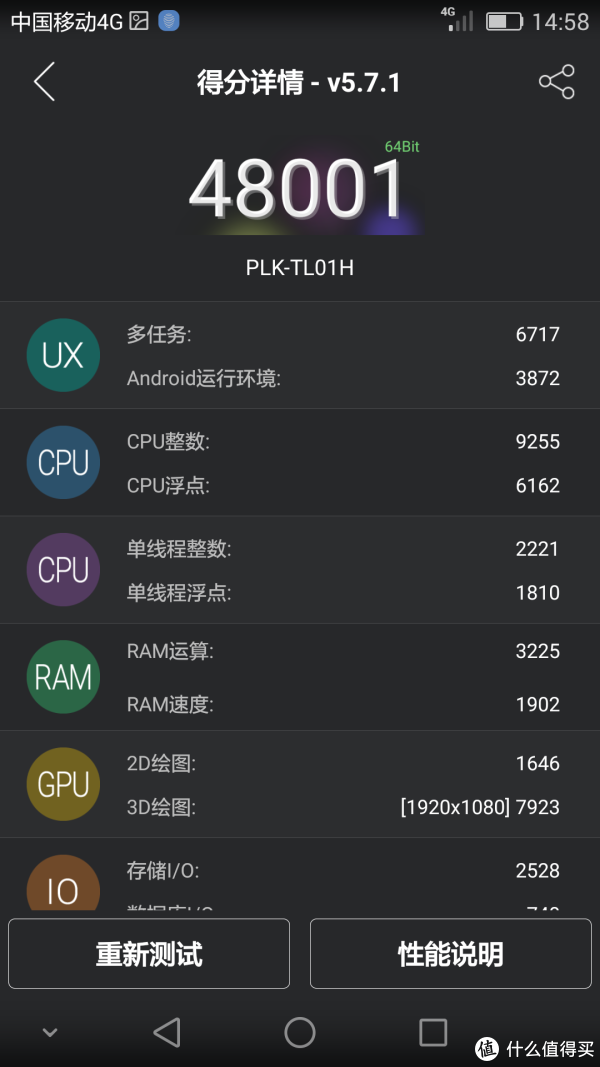Hide the navigation bar with the down chevron
Viewport: 600px width, 1067px height.
50,1033
